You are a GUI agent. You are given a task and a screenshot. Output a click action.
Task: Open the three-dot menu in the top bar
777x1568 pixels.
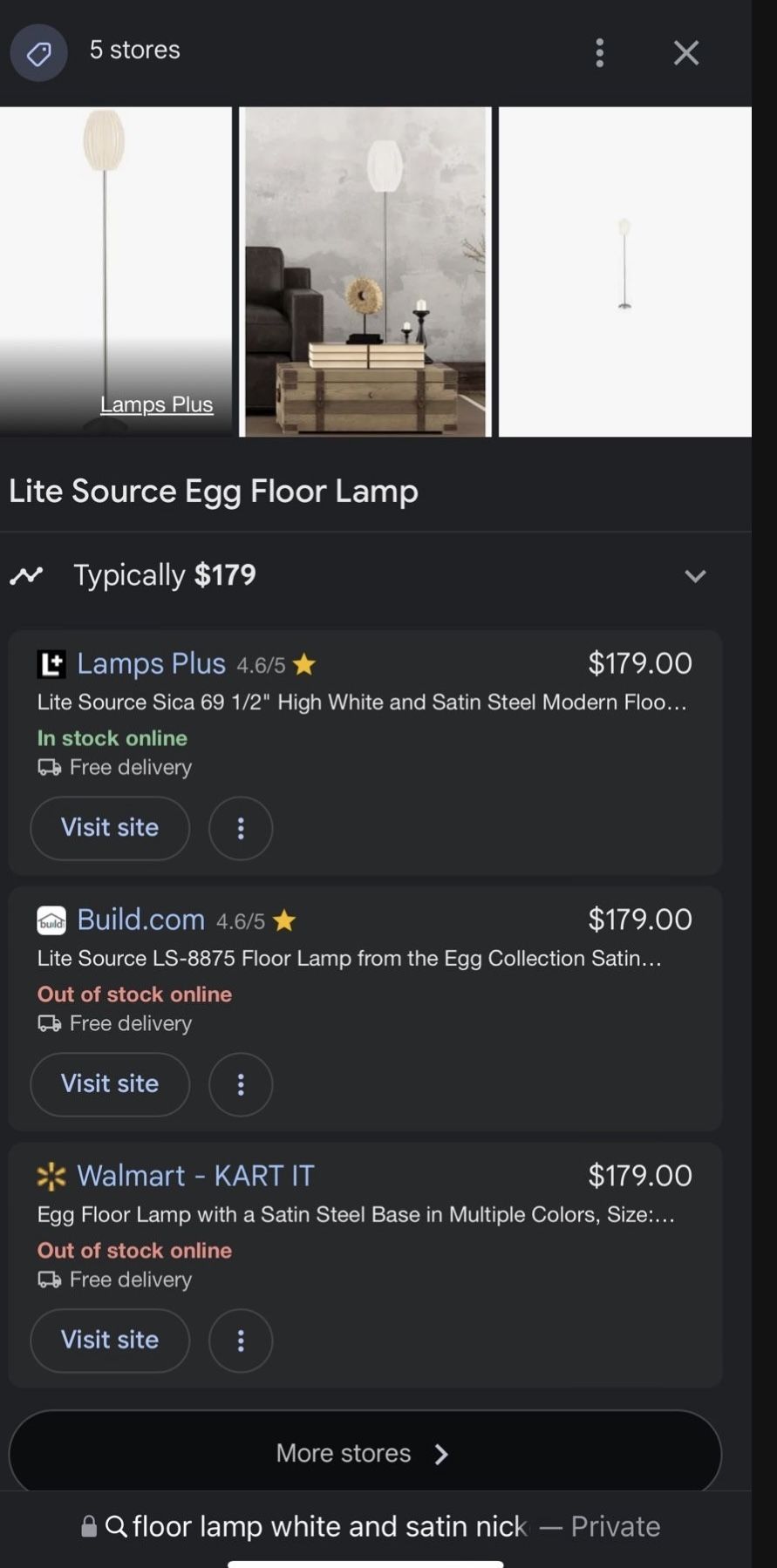[x=599, y=52]
